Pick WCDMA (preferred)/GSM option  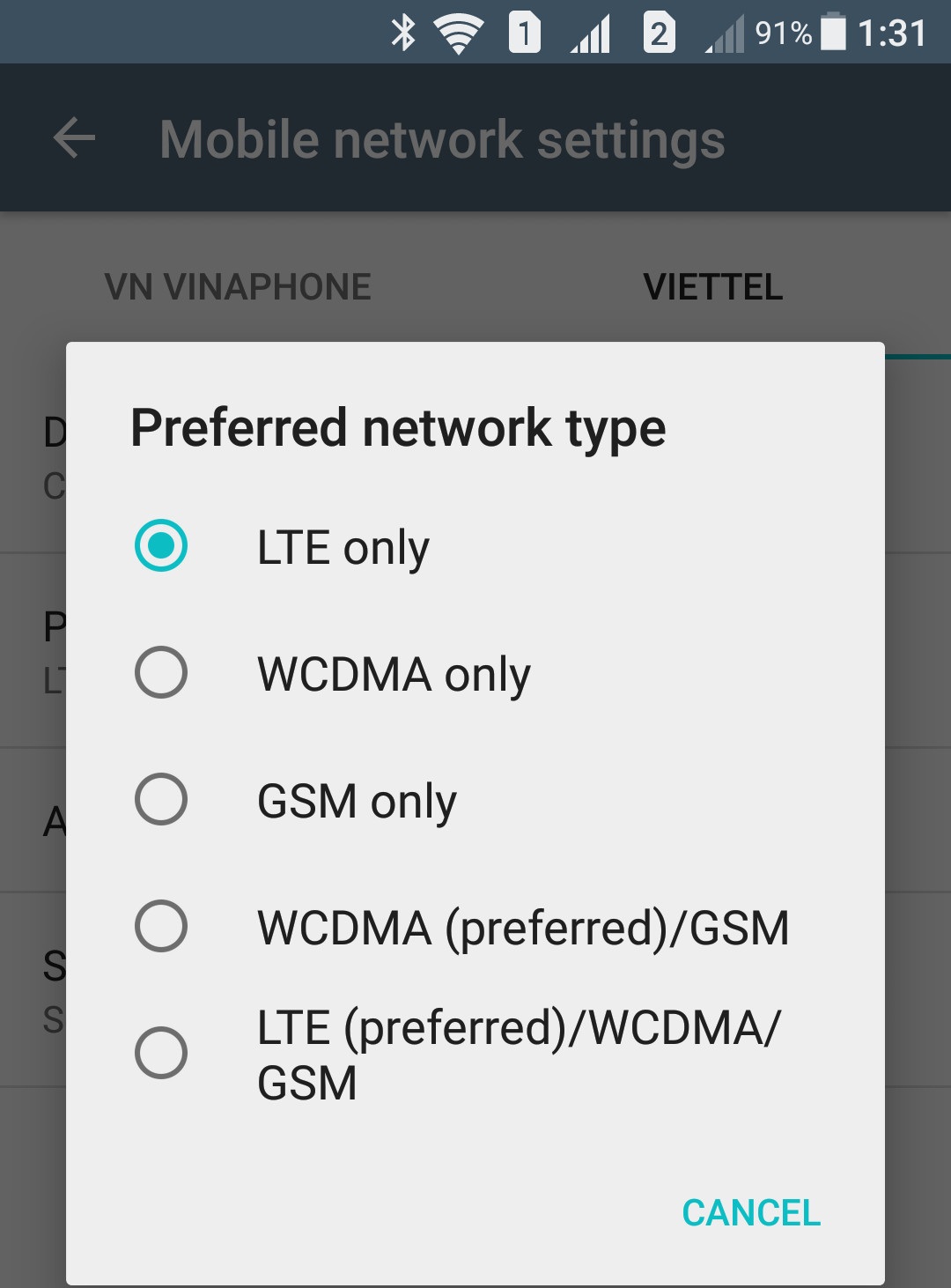tap(161, 927)
